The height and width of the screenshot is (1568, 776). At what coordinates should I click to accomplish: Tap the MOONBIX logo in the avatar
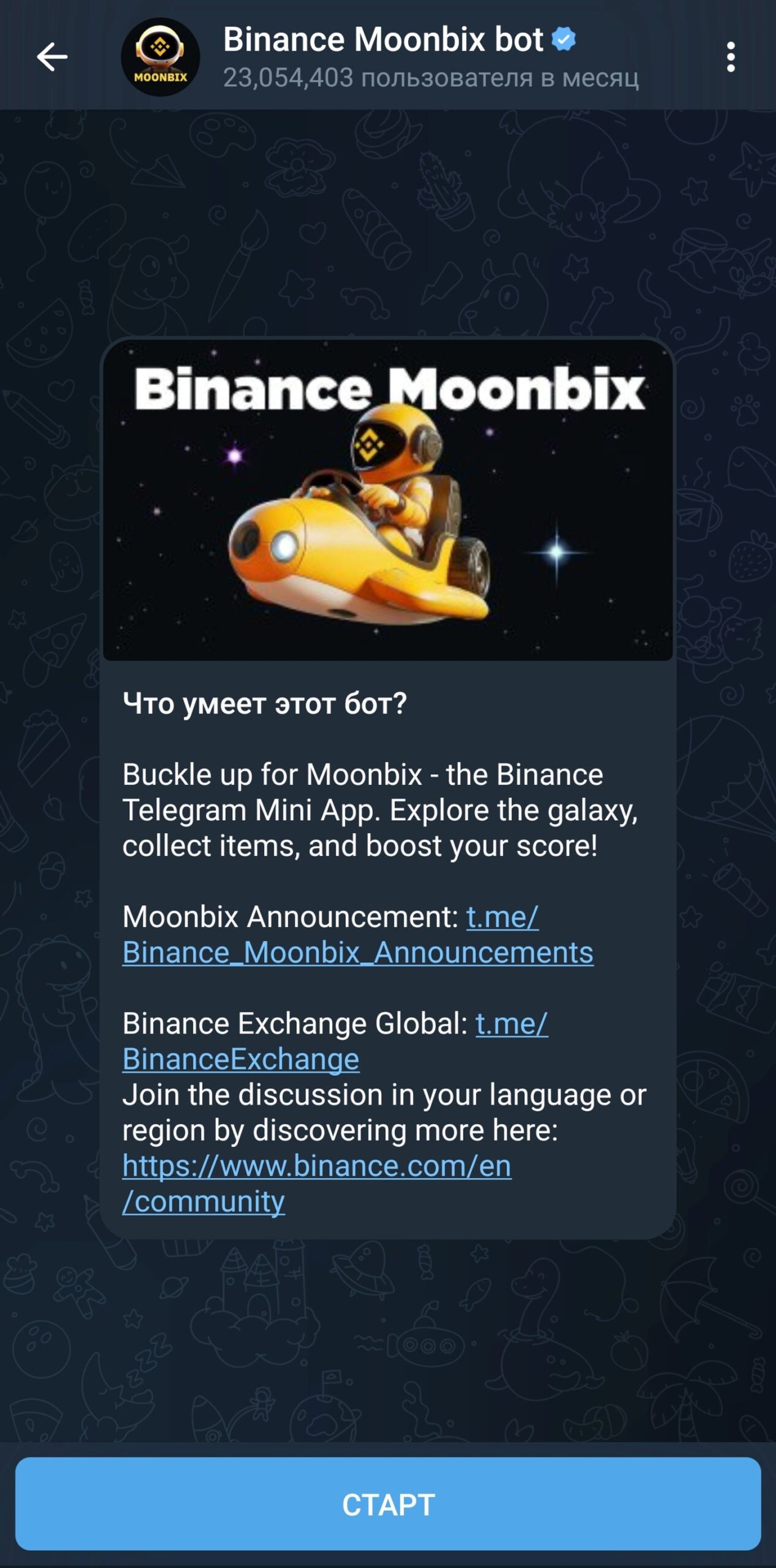[x=160, y=77]
